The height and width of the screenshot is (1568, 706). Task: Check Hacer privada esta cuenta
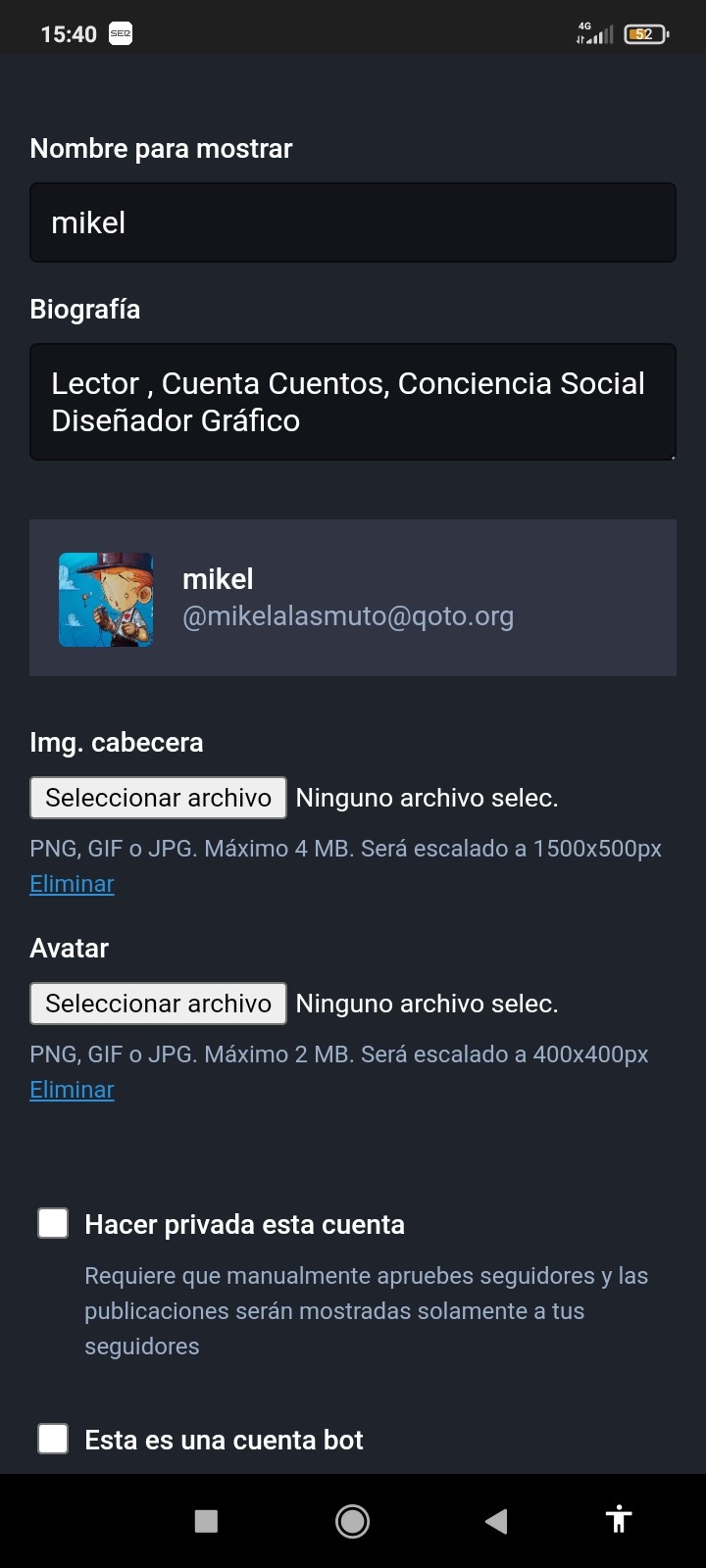pos(53,1223)
